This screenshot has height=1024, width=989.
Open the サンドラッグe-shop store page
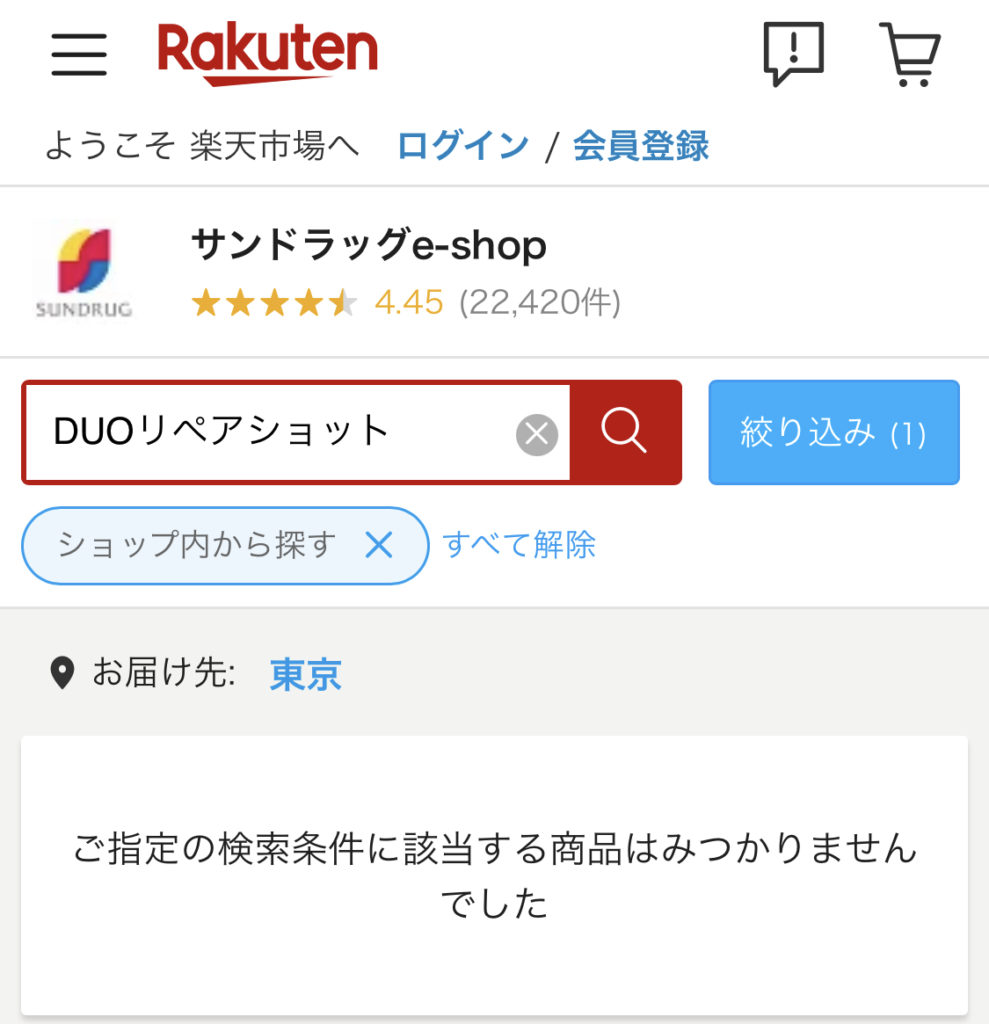[368, 245]
